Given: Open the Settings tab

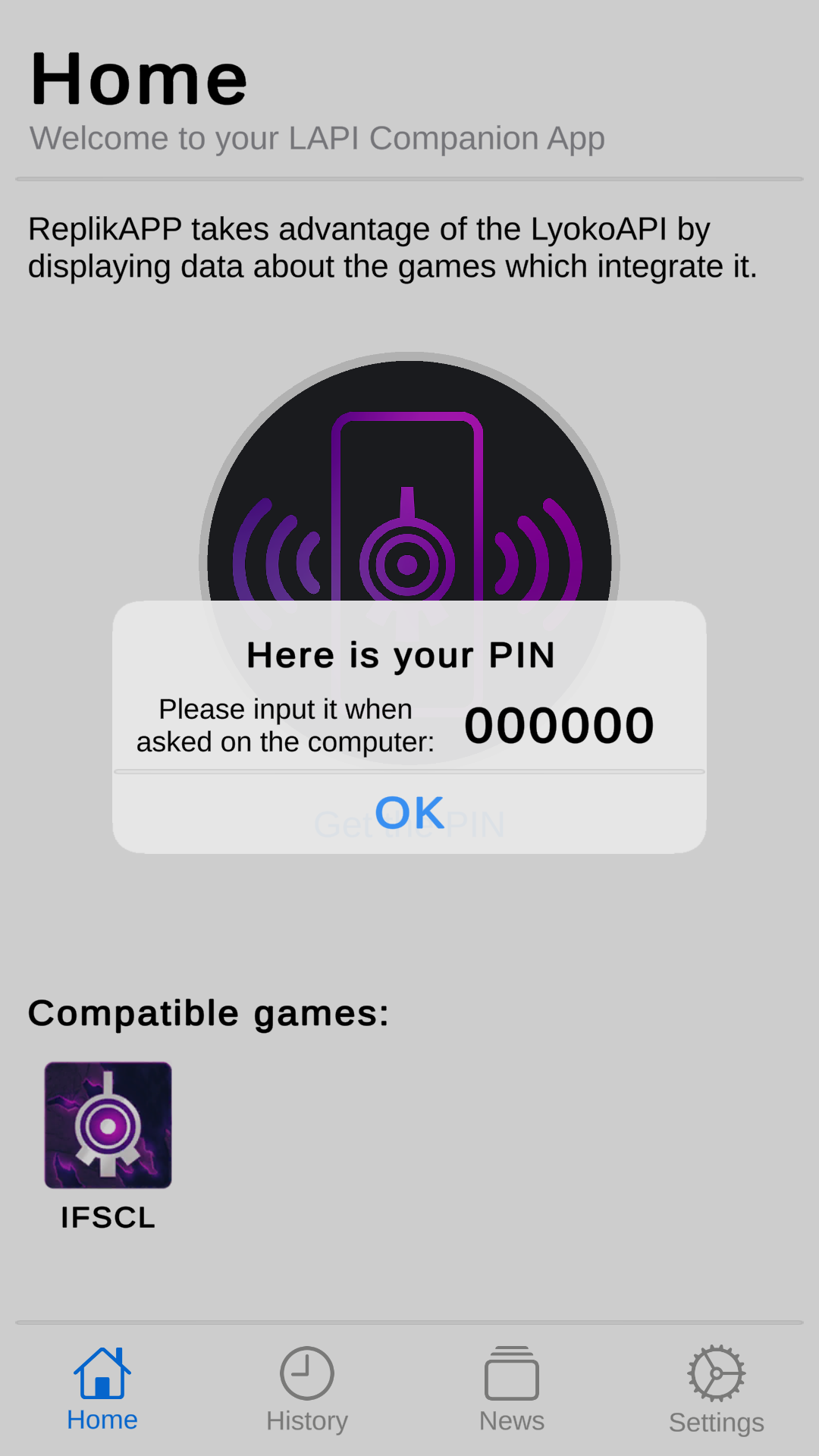Looking at the screenshot, I should [717, 1389].
